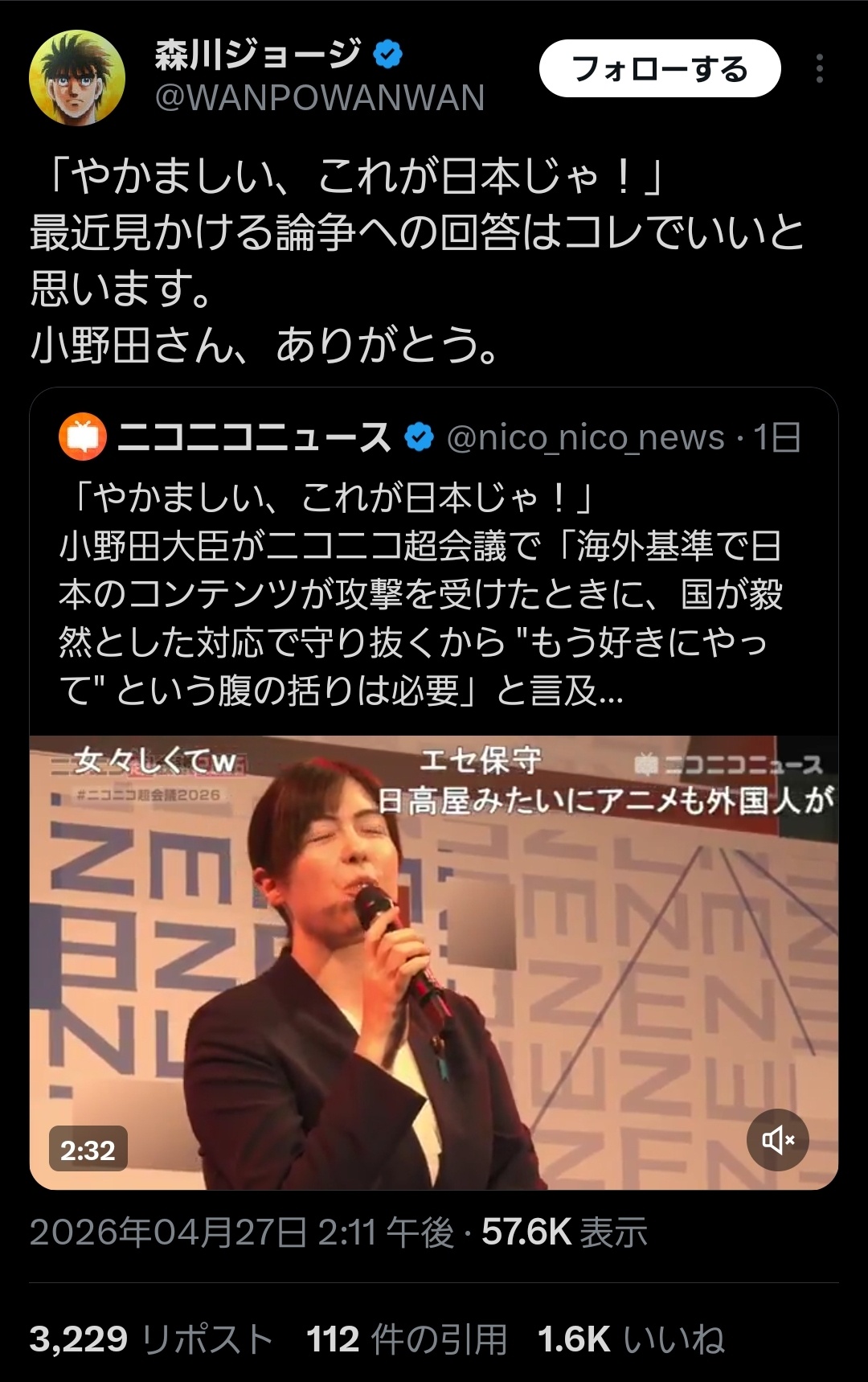Open the three-dot overflow menu
The height and width of the screenshot is (1382, 868).
pyautogui.click(x=819, y=69)
